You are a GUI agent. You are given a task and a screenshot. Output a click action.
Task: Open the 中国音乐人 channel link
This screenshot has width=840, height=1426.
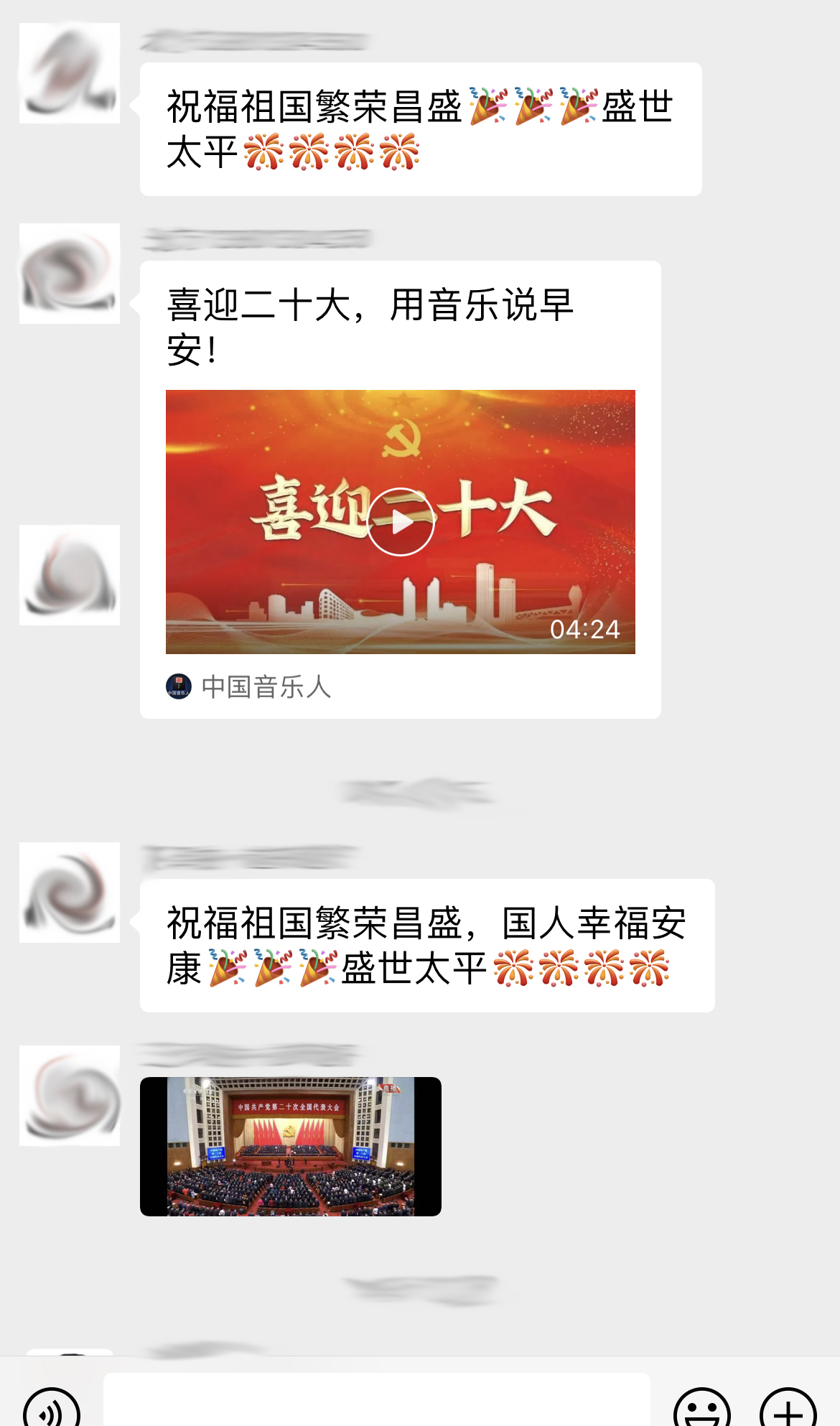265,687
